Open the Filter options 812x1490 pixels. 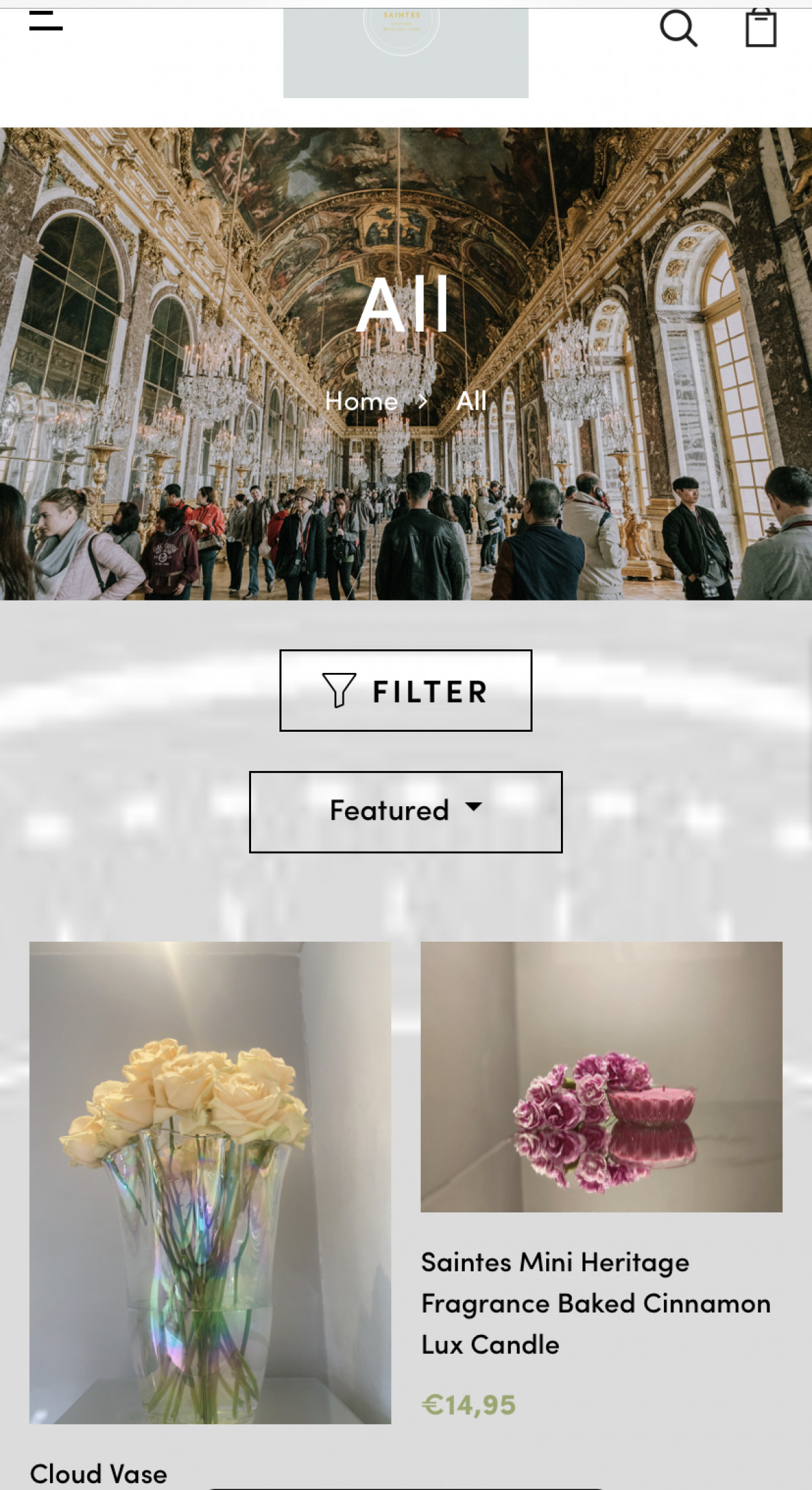tap(405, 691)
